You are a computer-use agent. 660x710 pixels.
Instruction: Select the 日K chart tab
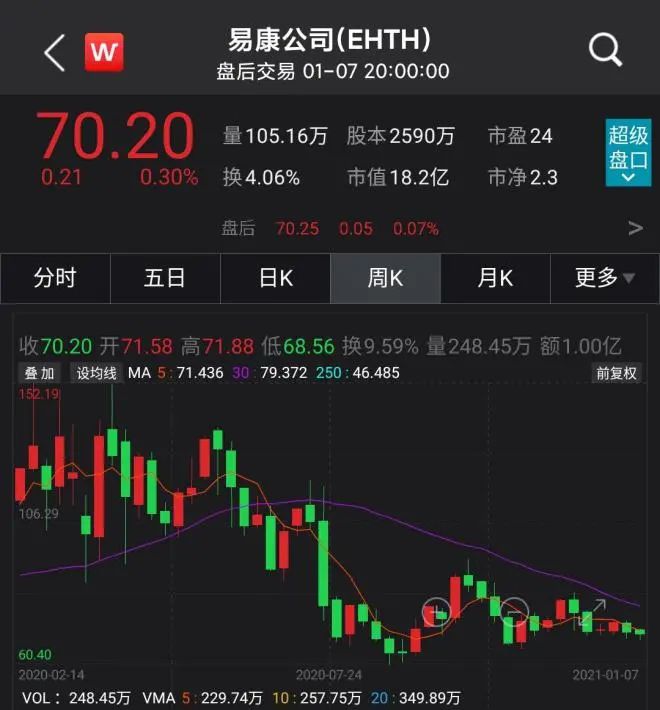coord(276,278)
